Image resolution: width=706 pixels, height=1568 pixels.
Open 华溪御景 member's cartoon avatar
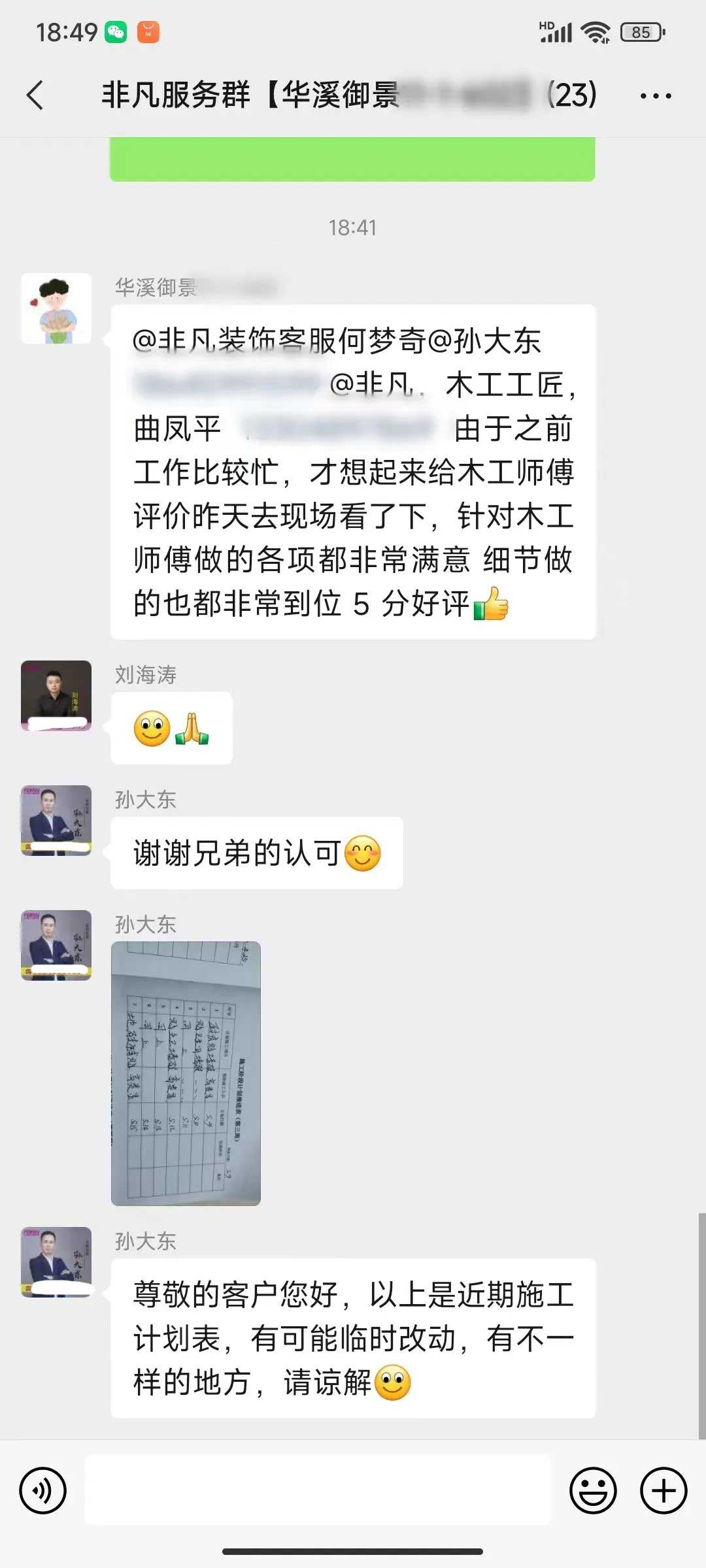click(x=56, y=308)
